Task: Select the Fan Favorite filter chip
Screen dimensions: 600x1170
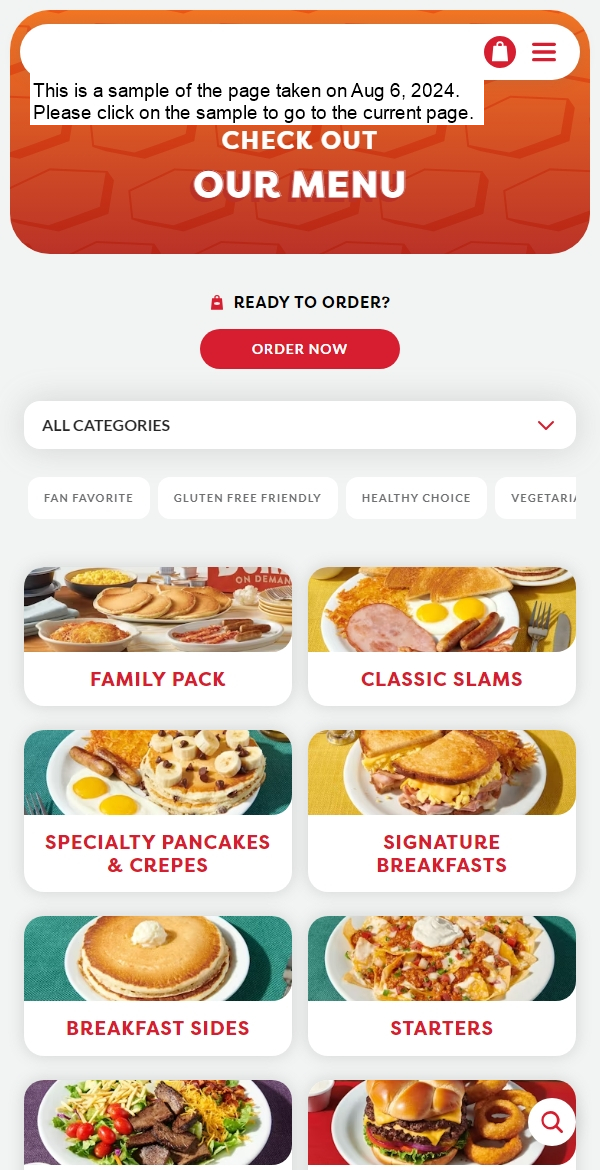Action: coord(89,498)
